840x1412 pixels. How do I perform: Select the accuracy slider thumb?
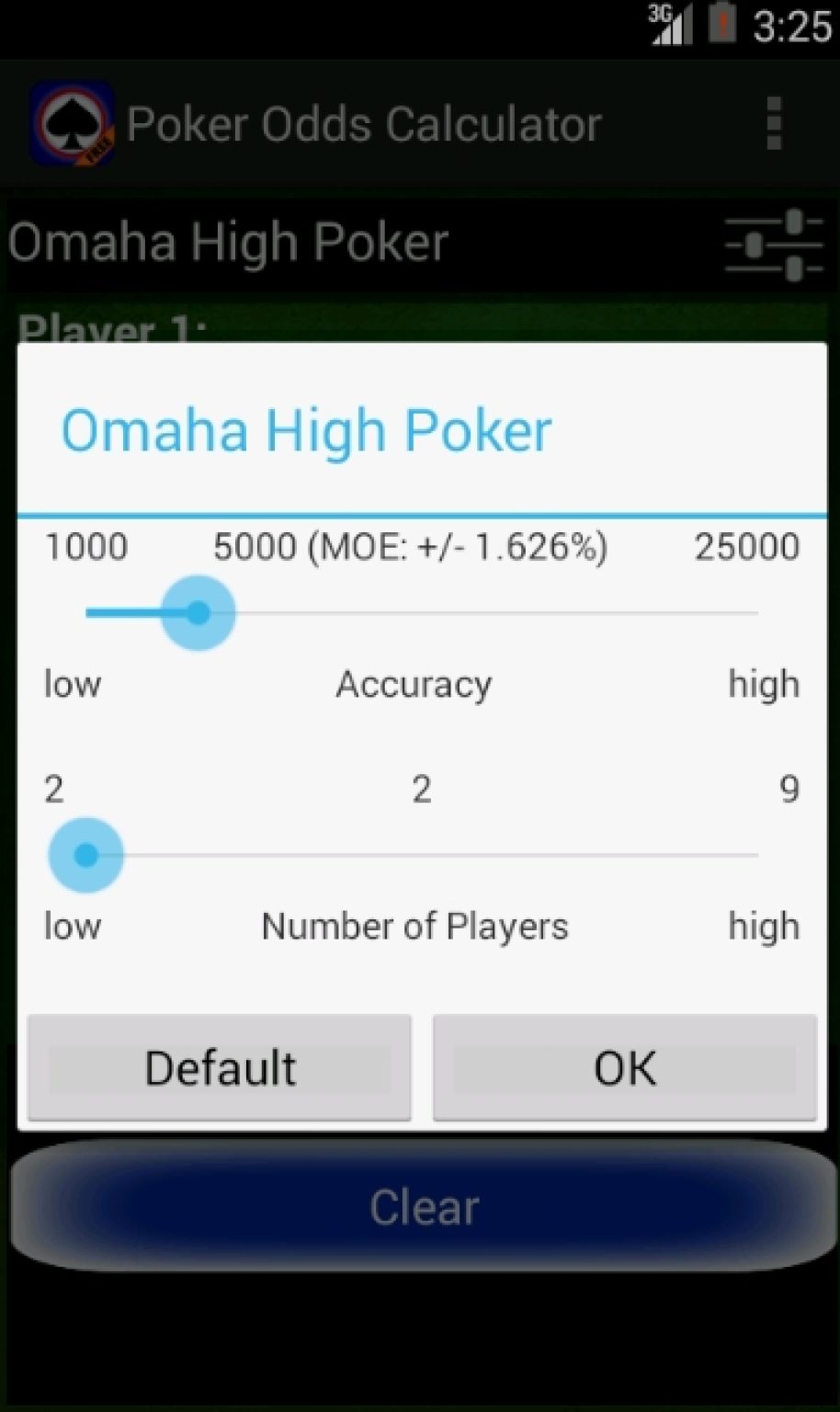[197, 612]
